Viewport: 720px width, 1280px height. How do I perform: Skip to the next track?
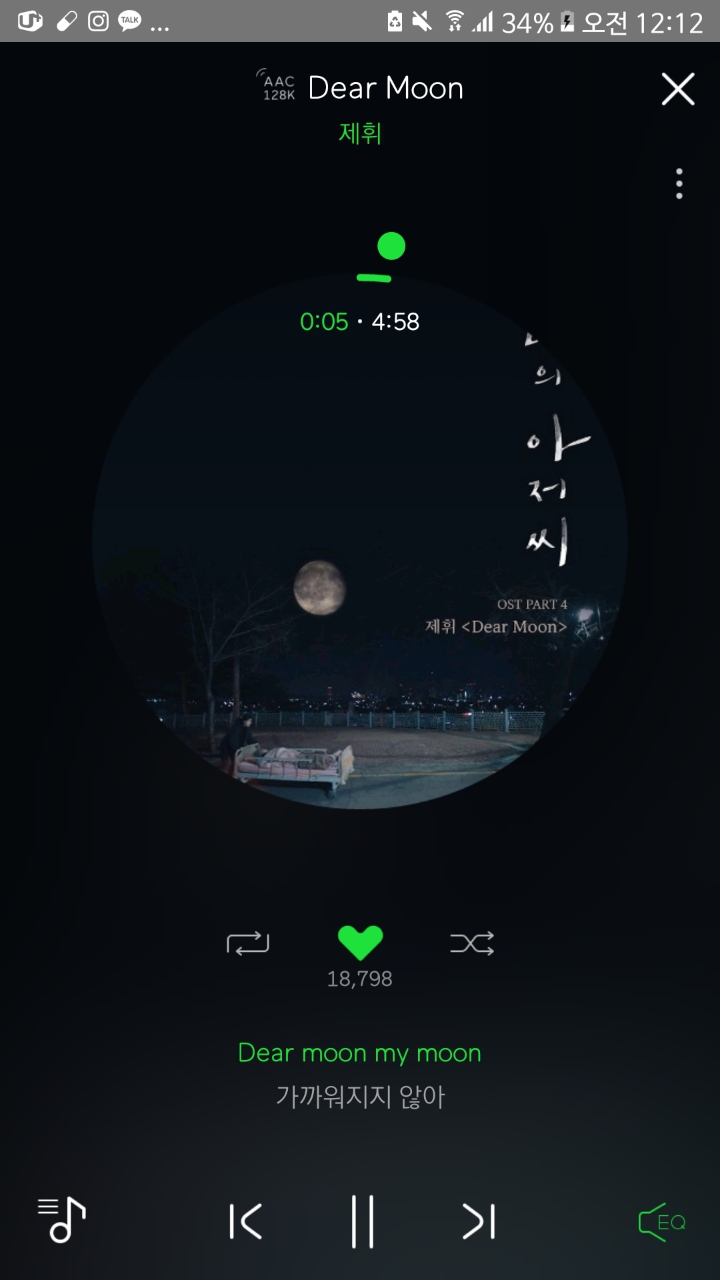pyautogui.click(x=478, y=1221)
